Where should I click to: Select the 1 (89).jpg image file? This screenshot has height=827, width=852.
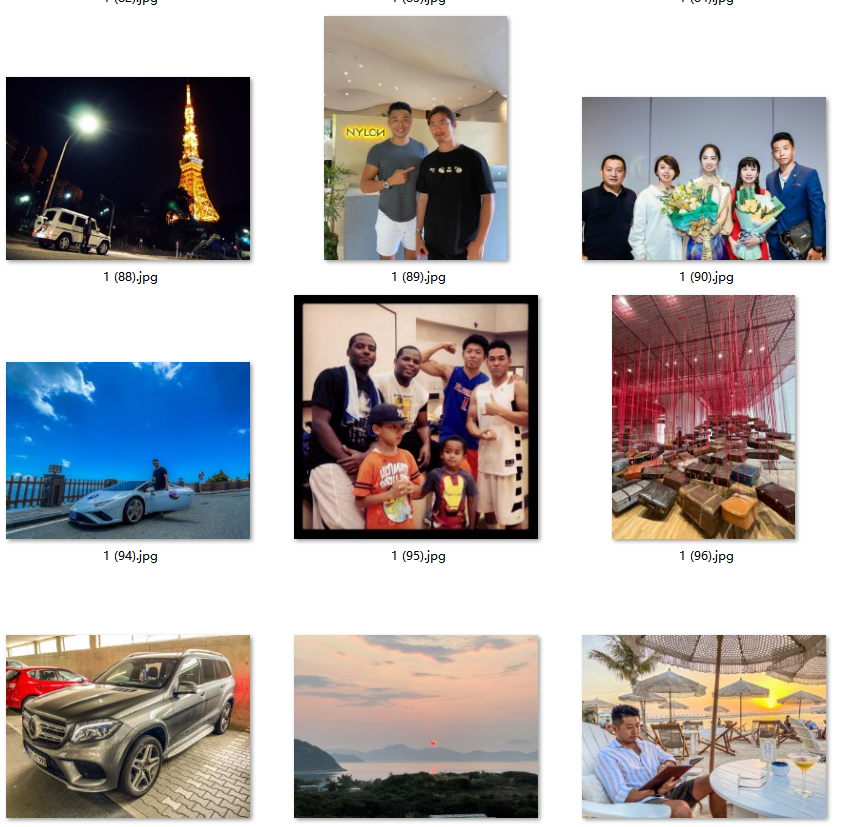[416, 138]
